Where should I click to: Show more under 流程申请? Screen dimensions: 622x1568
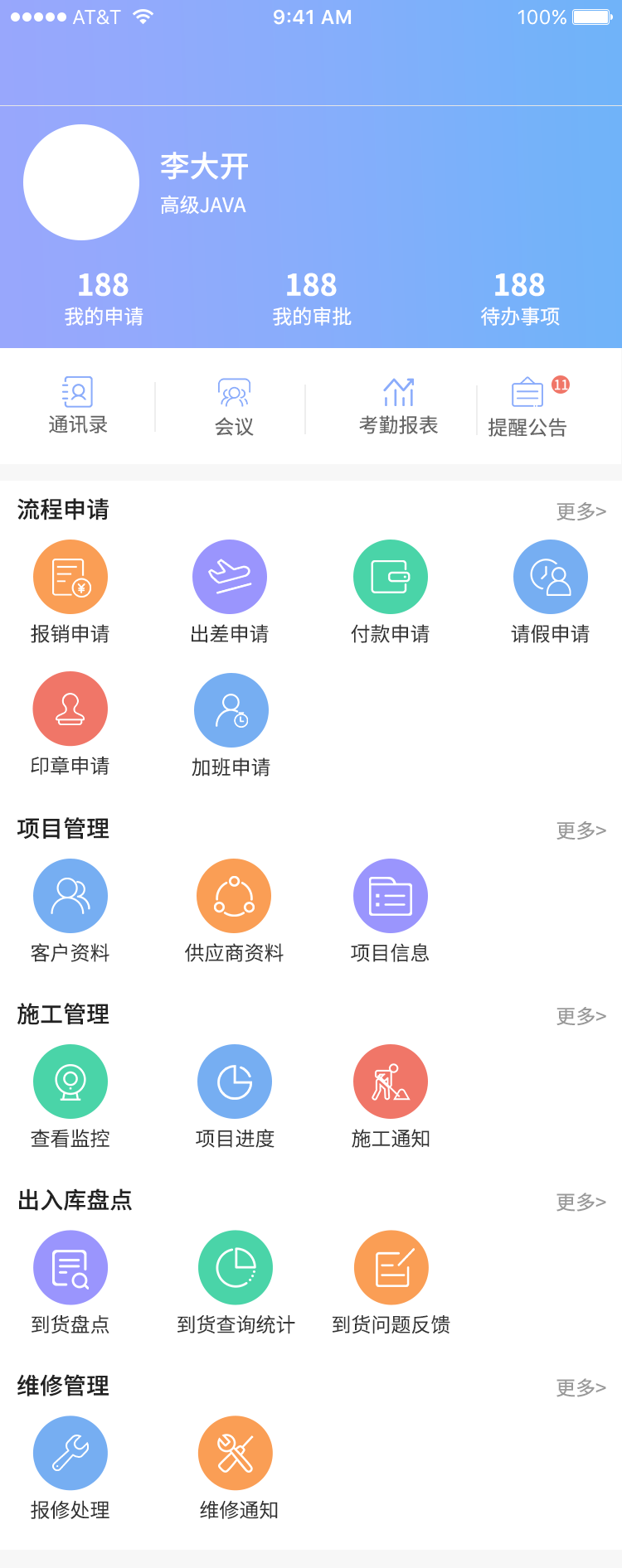[x=581, y=511]
